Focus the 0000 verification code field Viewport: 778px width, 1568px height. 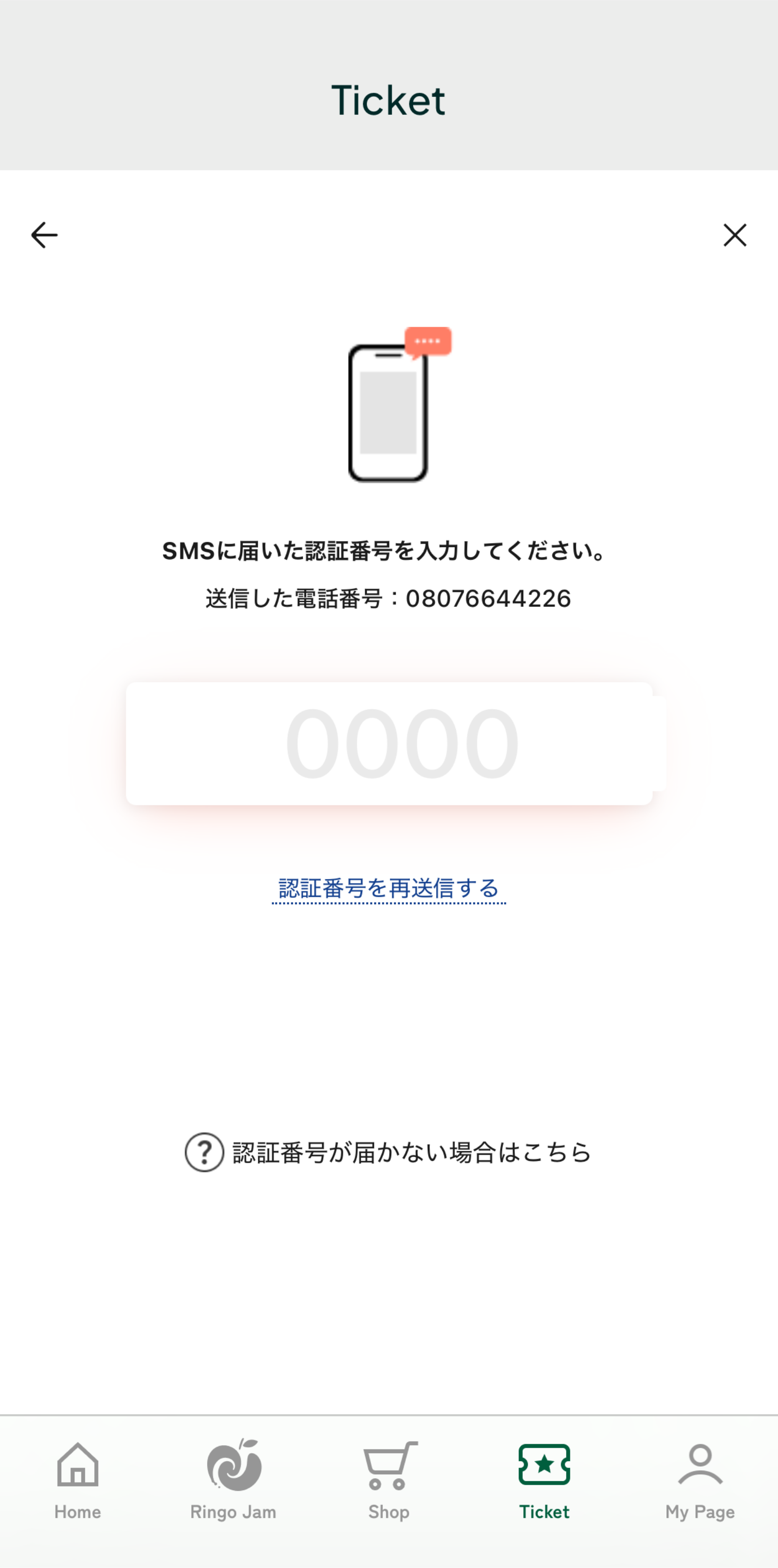(x=389, y=743)
